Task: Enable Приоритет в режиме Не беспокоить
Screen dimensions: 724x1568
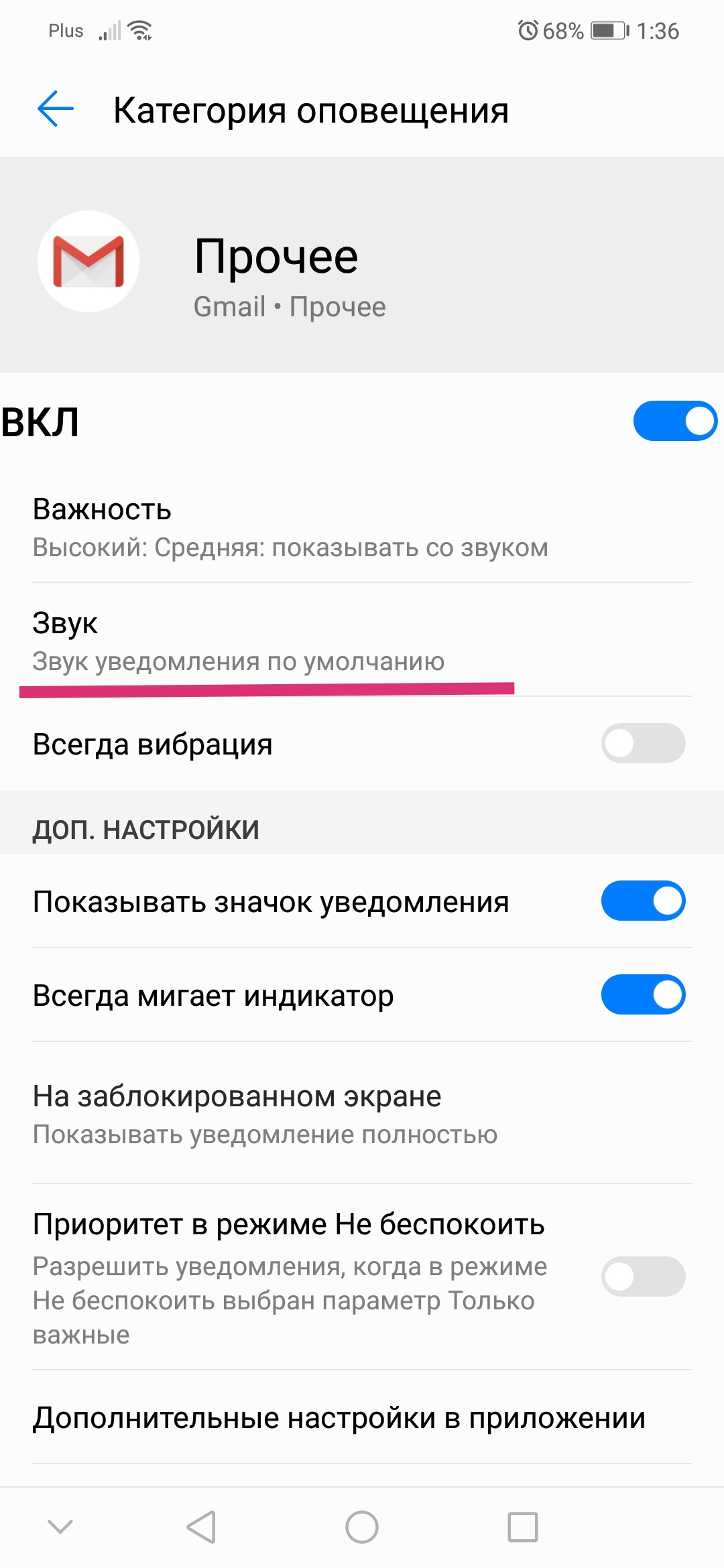Action: coord(643,1277)
